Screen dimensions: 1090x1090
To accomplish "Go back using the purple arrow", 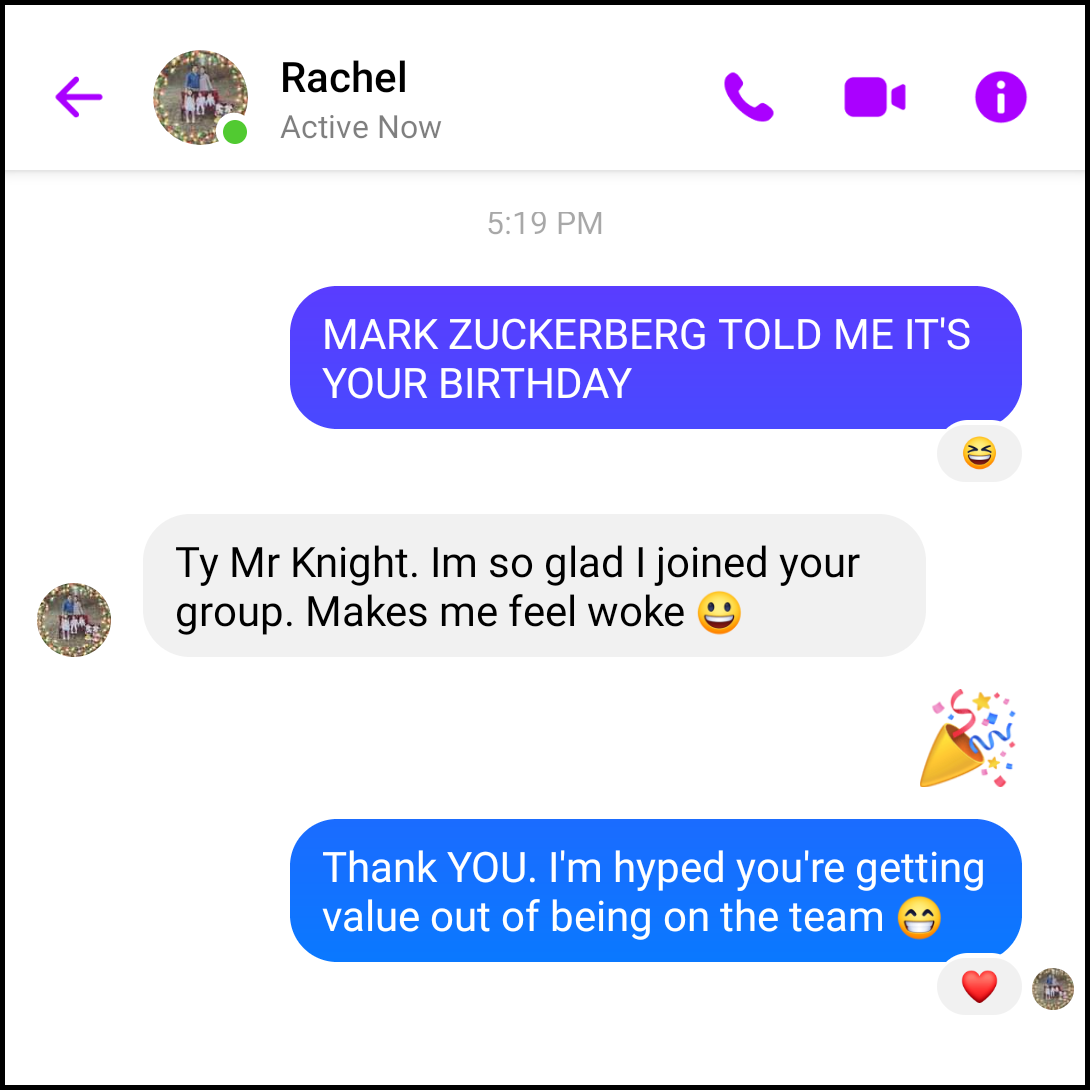I will [x=79, y=97].
